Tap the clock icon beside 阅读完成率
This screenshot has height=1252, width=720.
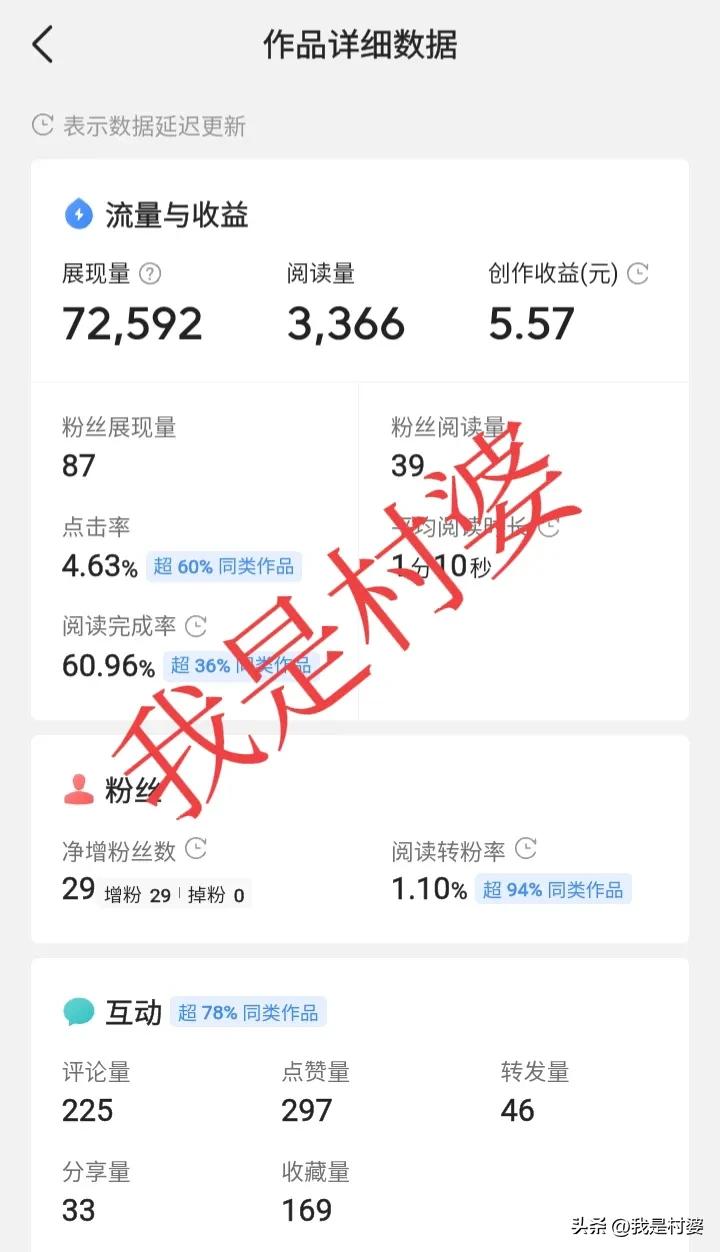pos(196,626)
